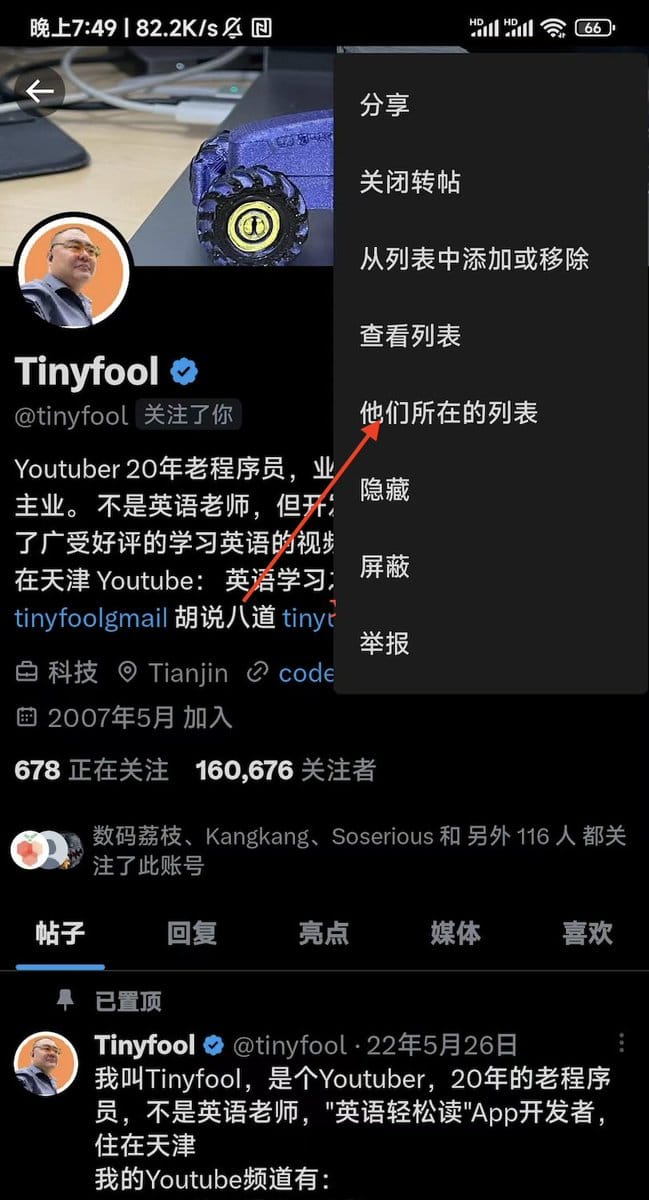The height and width of the screenshot is (1200, 649).
Task: Switch to the 帖子 tab
Action: [x=60, y=933]
